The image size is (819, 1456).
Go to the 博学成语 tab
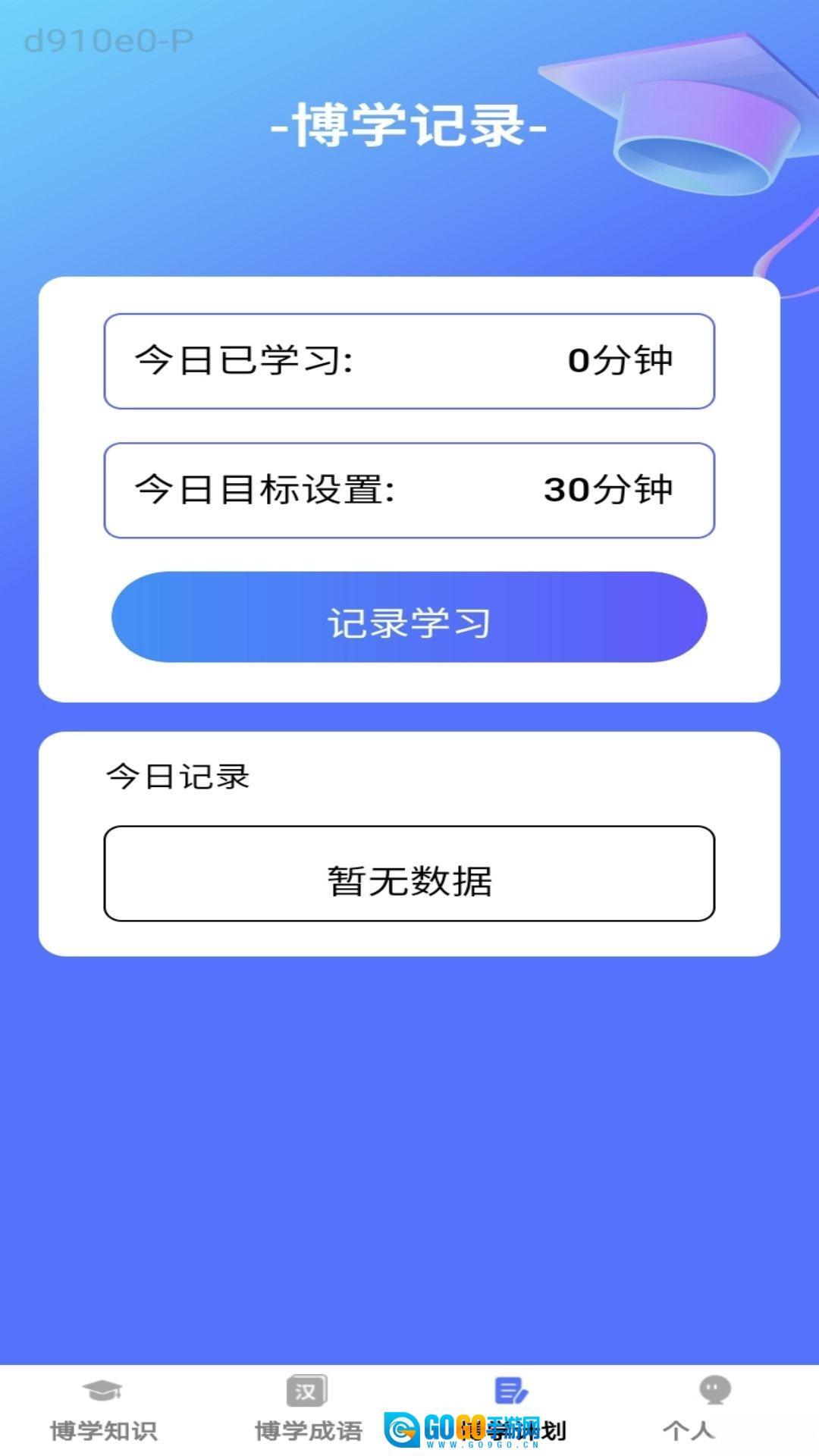click(x=308, y=1409)
